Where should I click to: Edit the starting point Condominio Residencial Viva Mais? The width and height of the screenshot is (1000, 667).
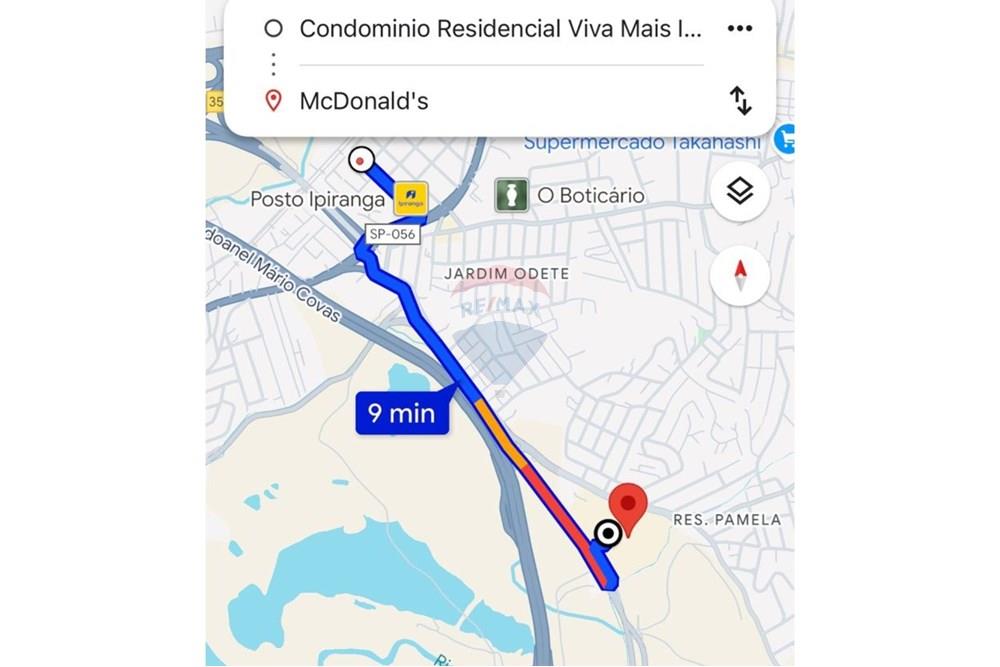[500, 29]
